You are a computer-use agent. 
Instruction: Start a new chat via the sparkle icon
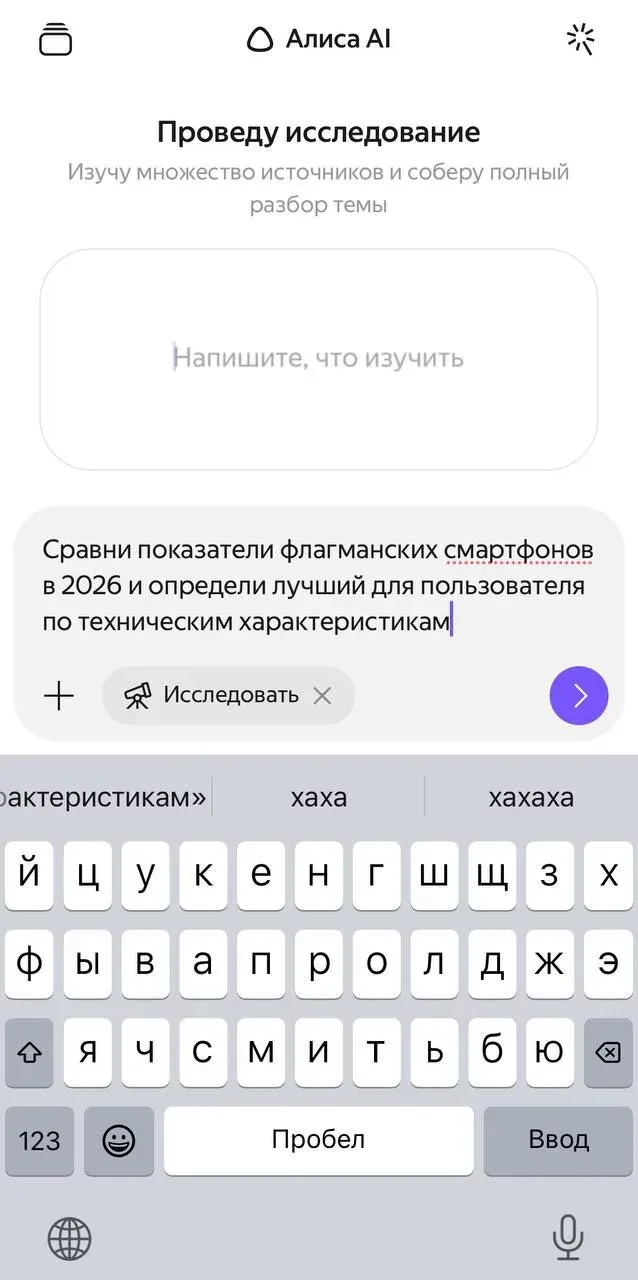click(580, 39)
